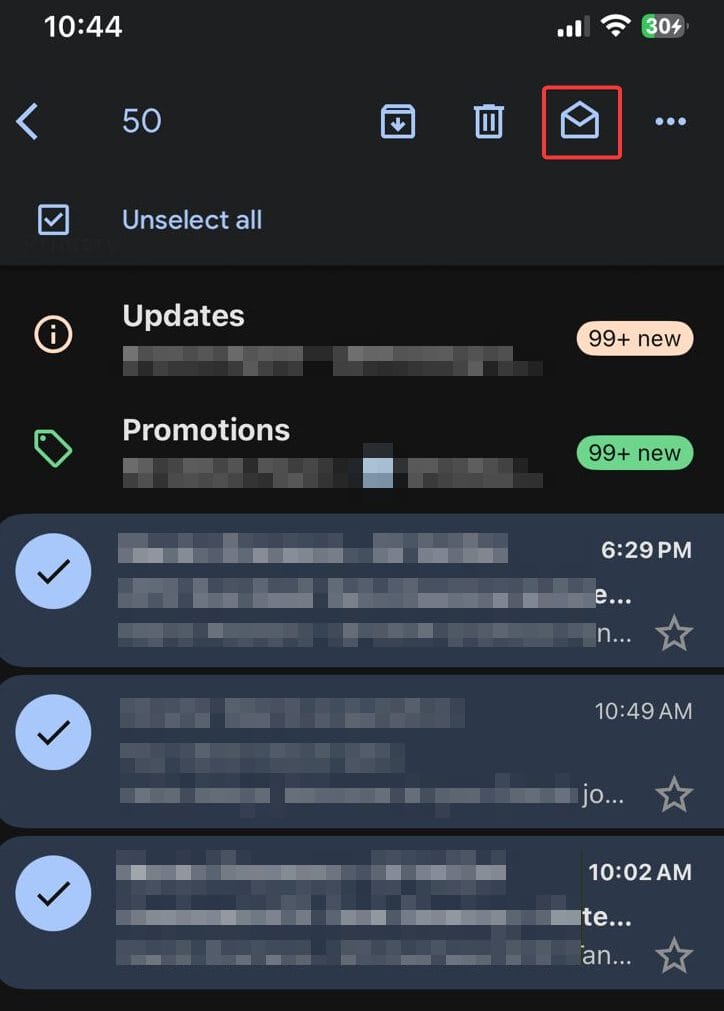Archive the selected emails
This screenshot has height=1011, width=724.
[x=398, y=122]
